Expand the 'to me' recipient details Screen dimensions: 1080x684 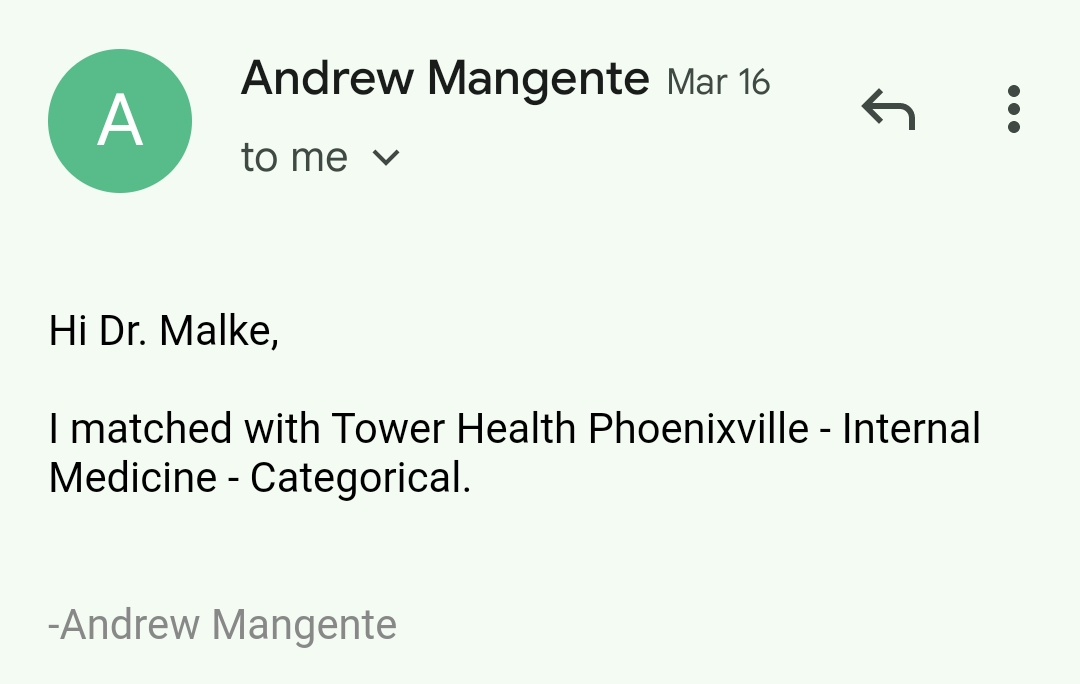pos(385,158)
